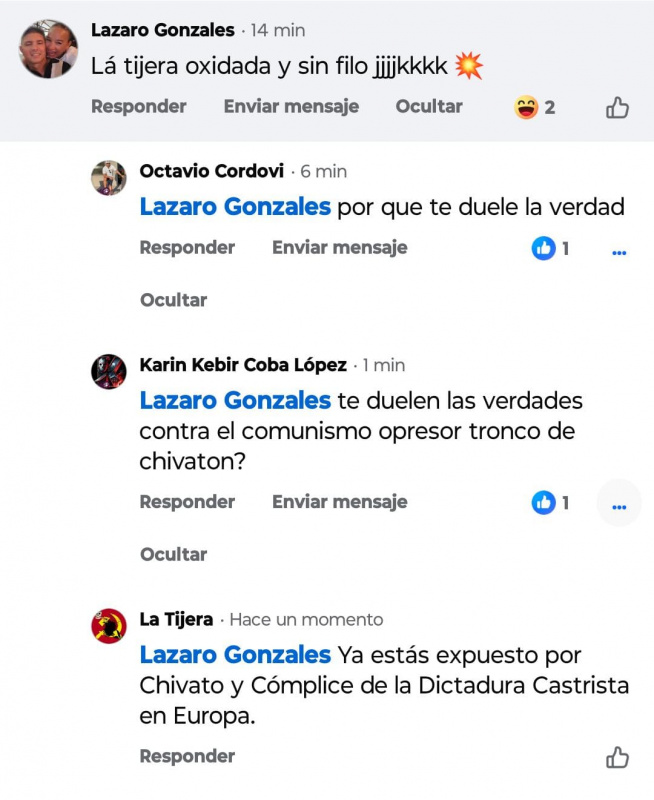This screenshot has height=800, width=654.
Task: Reply to Lazaro Gonzales's top comment
Action: pos(138,106)
